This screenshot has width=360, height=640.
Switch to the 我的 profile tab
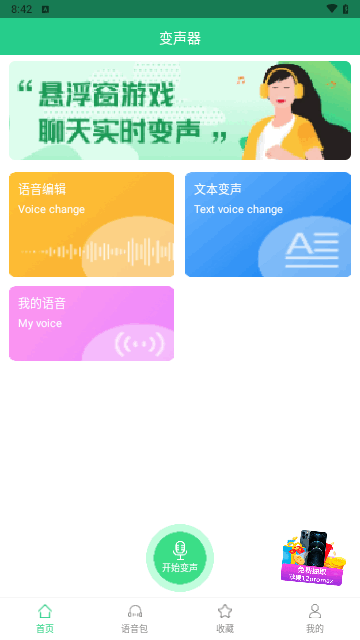[x=315, y=619]
